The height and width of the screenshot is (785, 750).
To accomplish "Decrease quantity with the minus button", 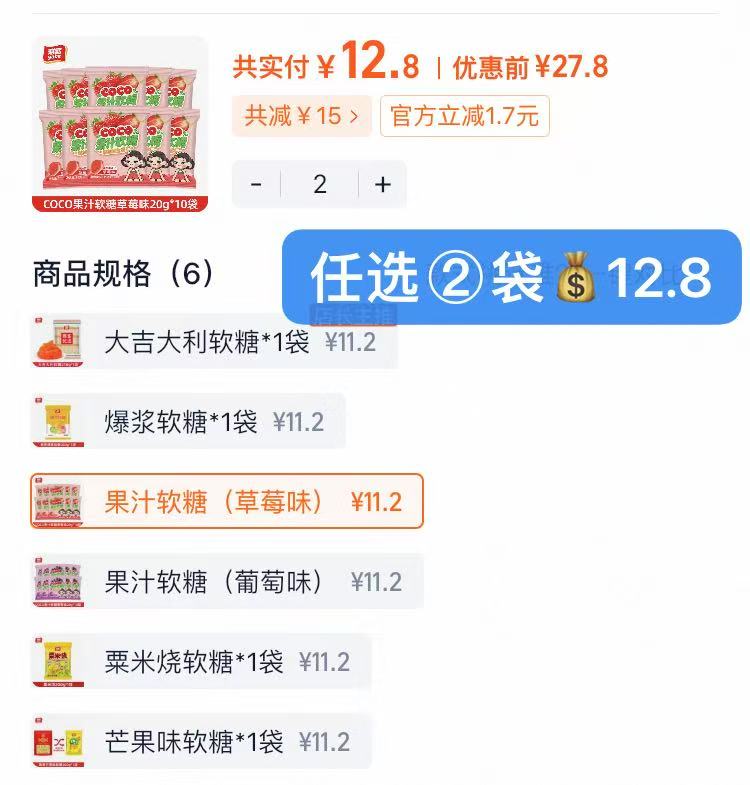I will tap(256, 184).
